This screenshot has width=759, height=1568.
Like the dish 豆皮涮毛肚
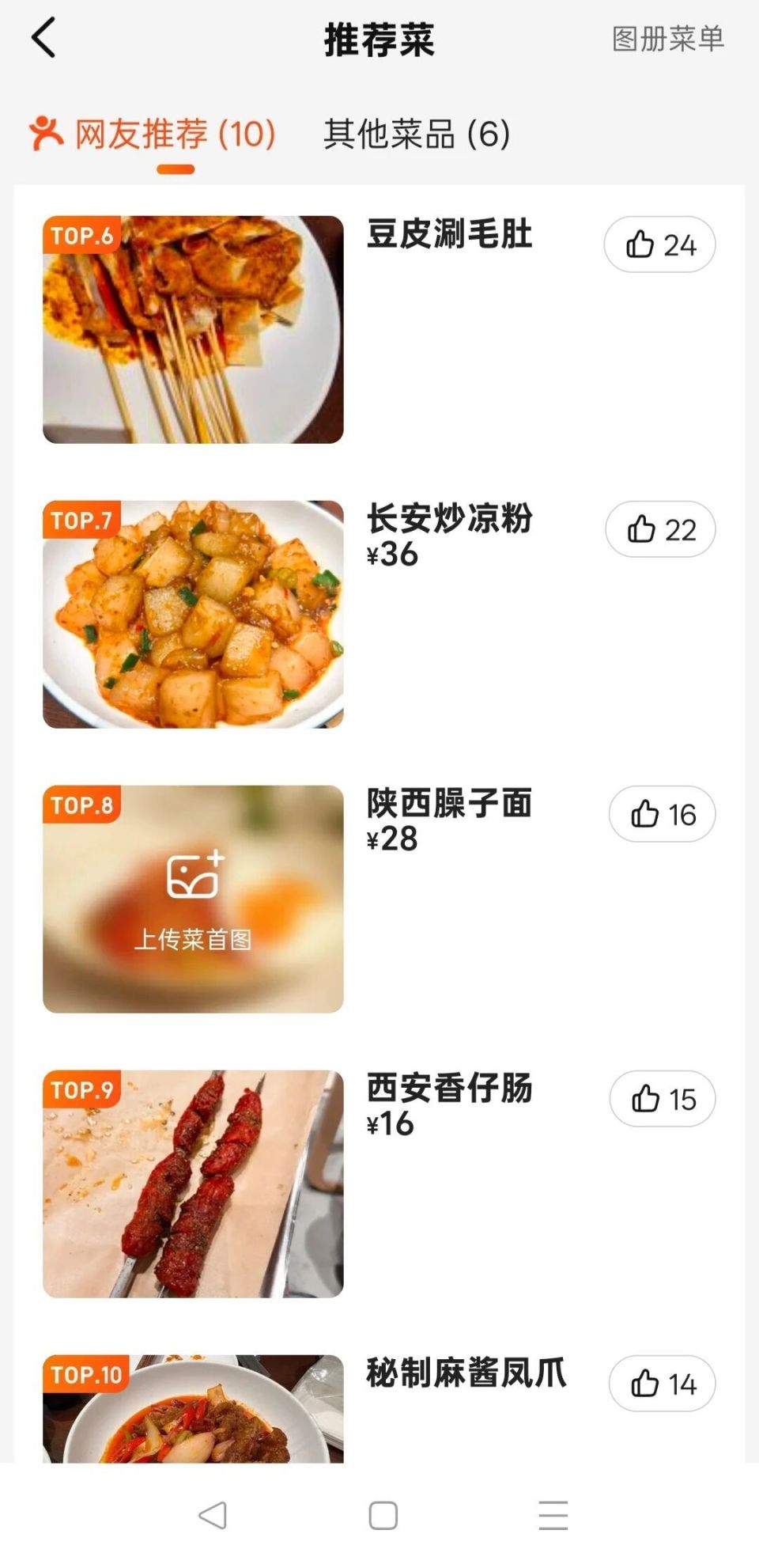pyautogui.click(x=662, y=244)
